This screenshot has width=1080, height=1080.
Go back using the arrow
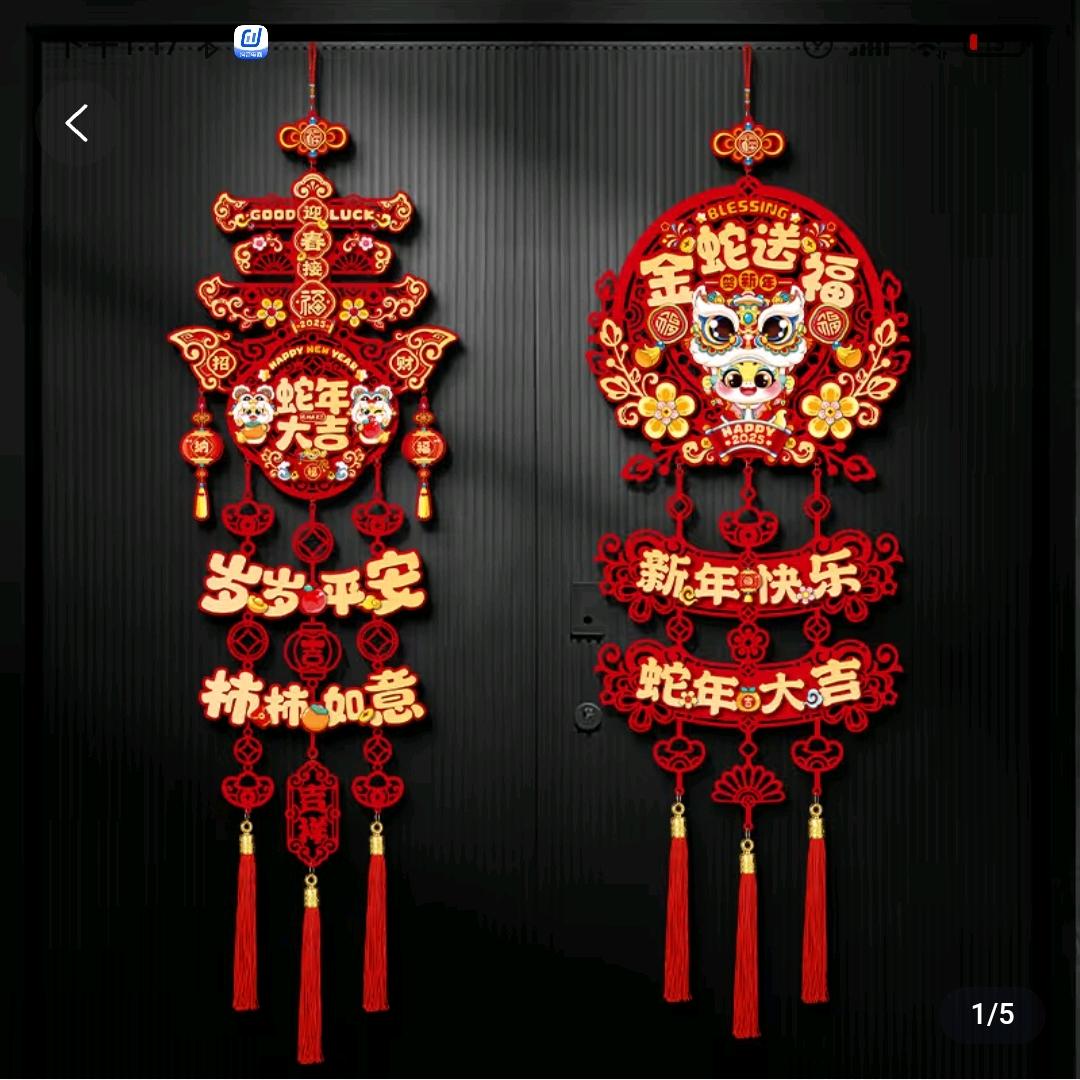pyautogui.click(x=76, y=123)
